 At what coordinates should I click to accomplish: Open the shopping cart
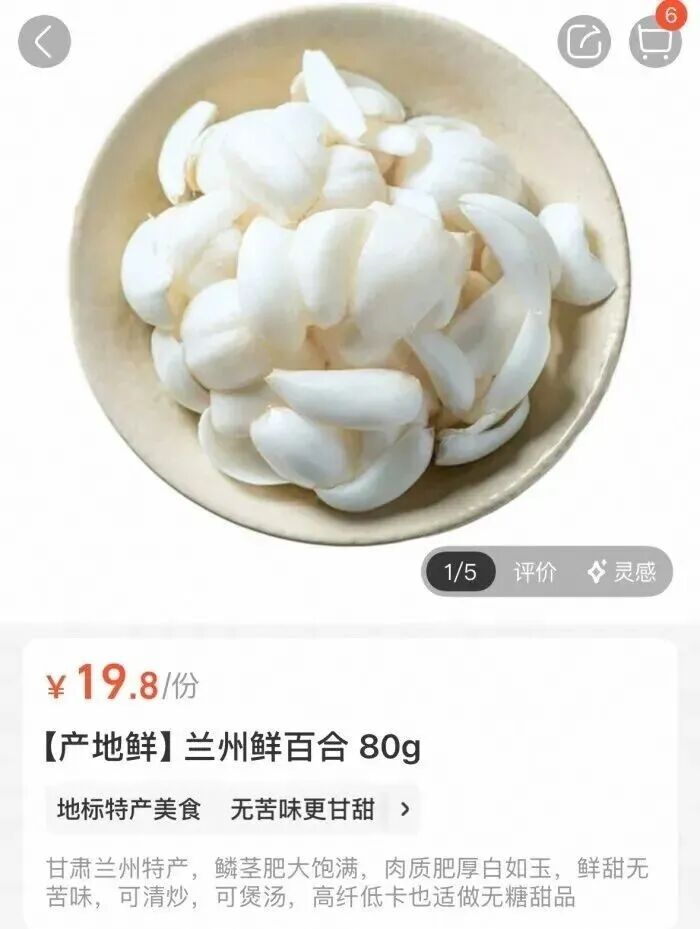pyautogui.click(x=655, y=42)
